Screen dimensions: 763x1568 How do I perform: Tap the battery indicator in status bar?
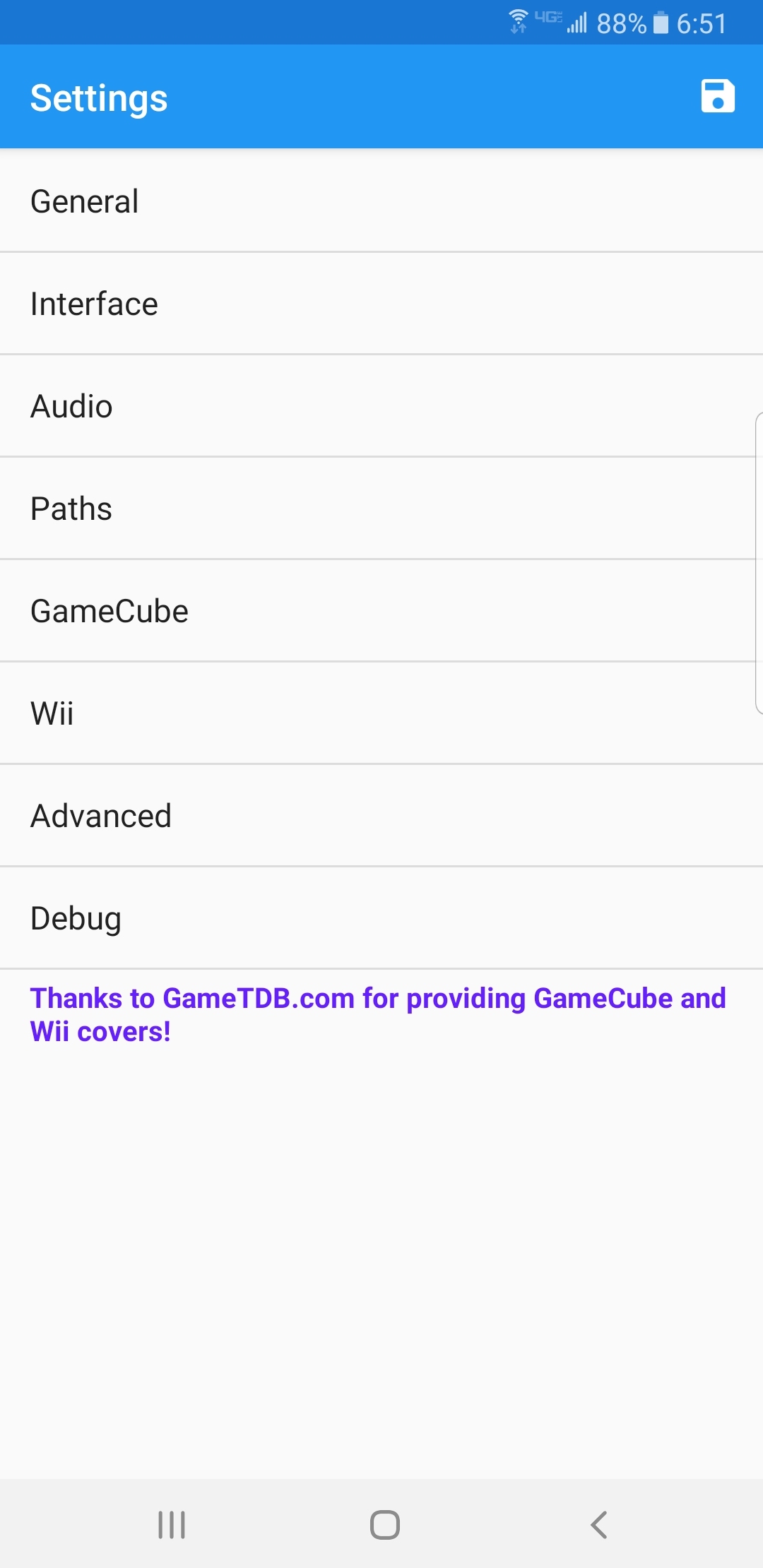tap(661, 23)
